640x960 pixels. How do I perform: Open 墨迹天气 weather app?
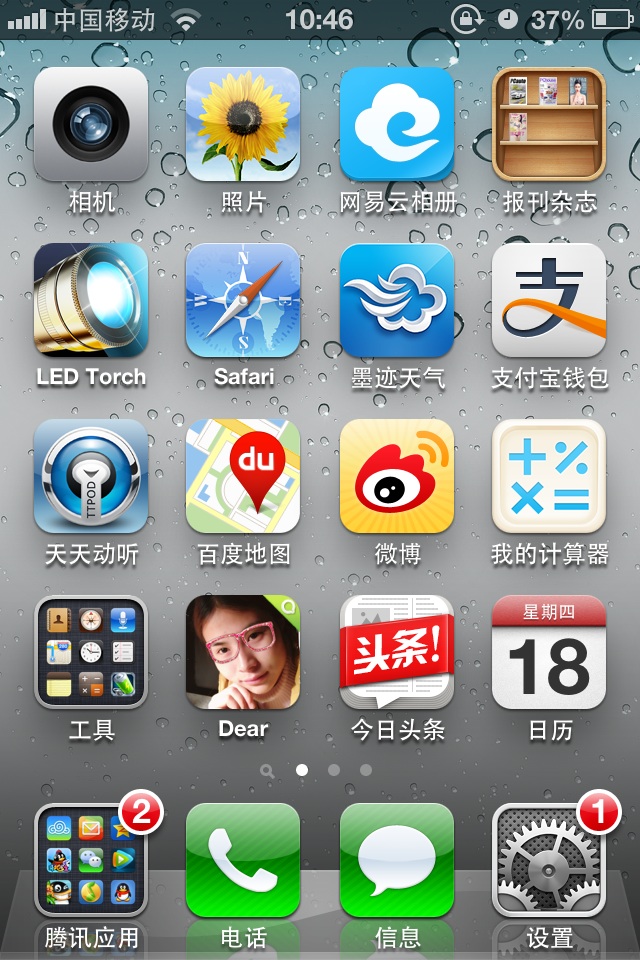[x=397, y=300]
